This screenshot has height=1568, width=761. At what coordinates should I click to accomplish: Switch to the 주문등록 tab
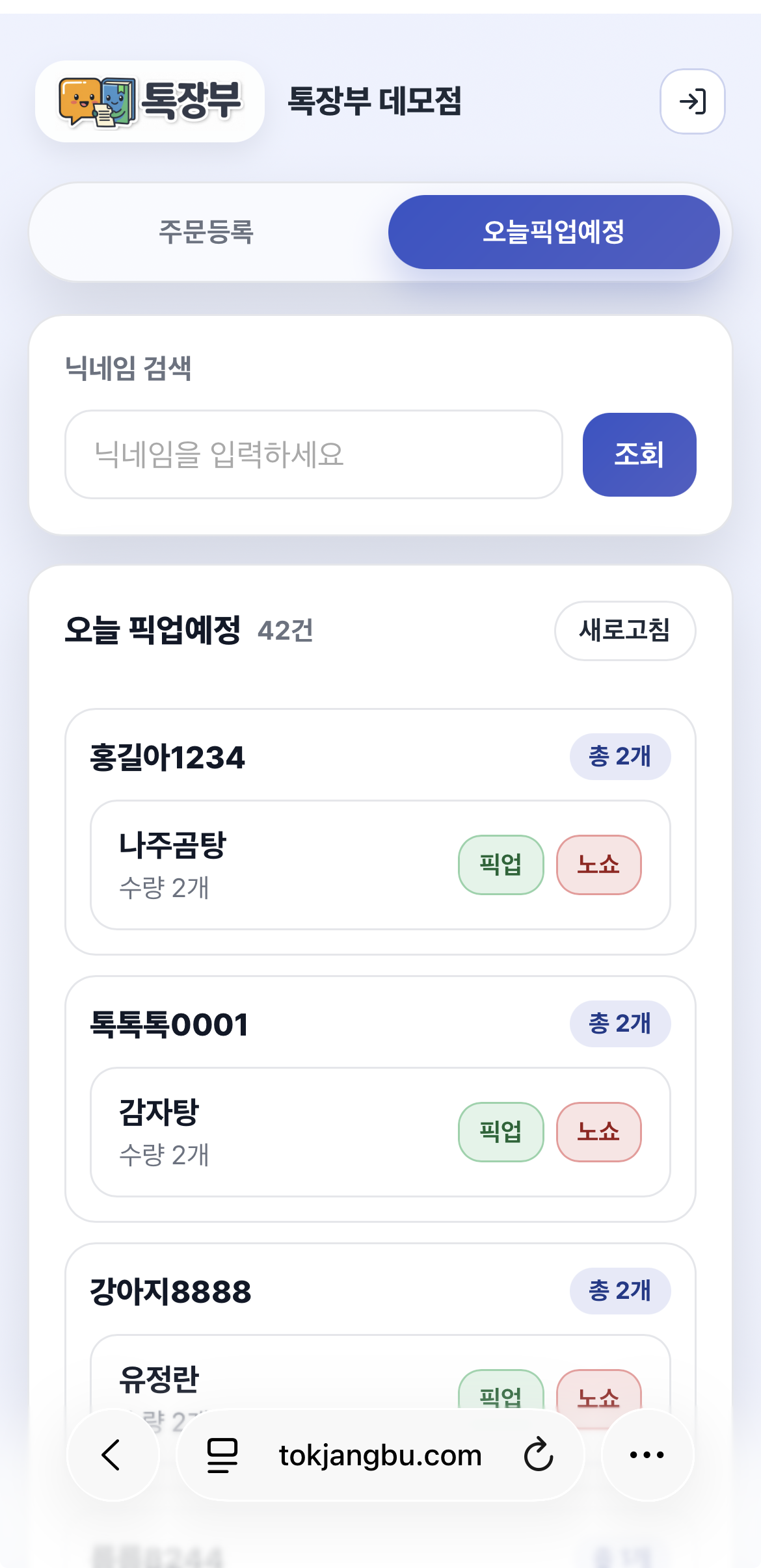click(x=208, y=232)
